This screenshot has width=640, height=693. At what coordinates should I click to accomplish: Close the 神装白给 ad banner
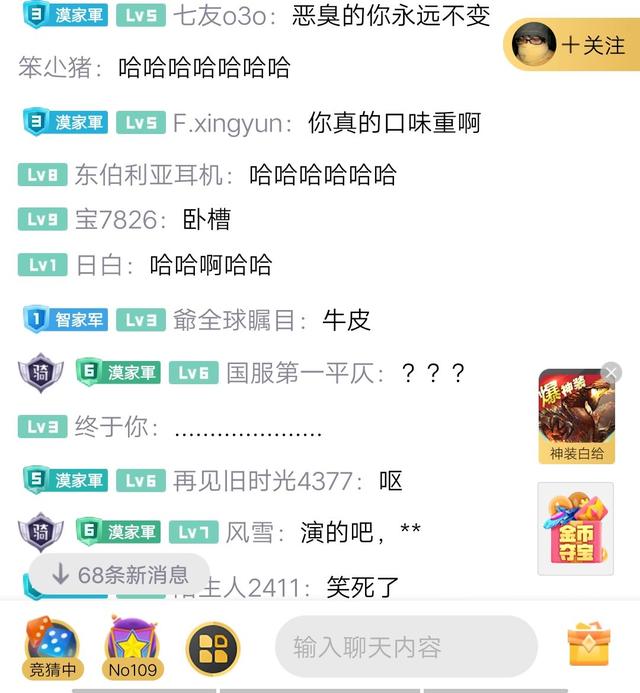611,373
